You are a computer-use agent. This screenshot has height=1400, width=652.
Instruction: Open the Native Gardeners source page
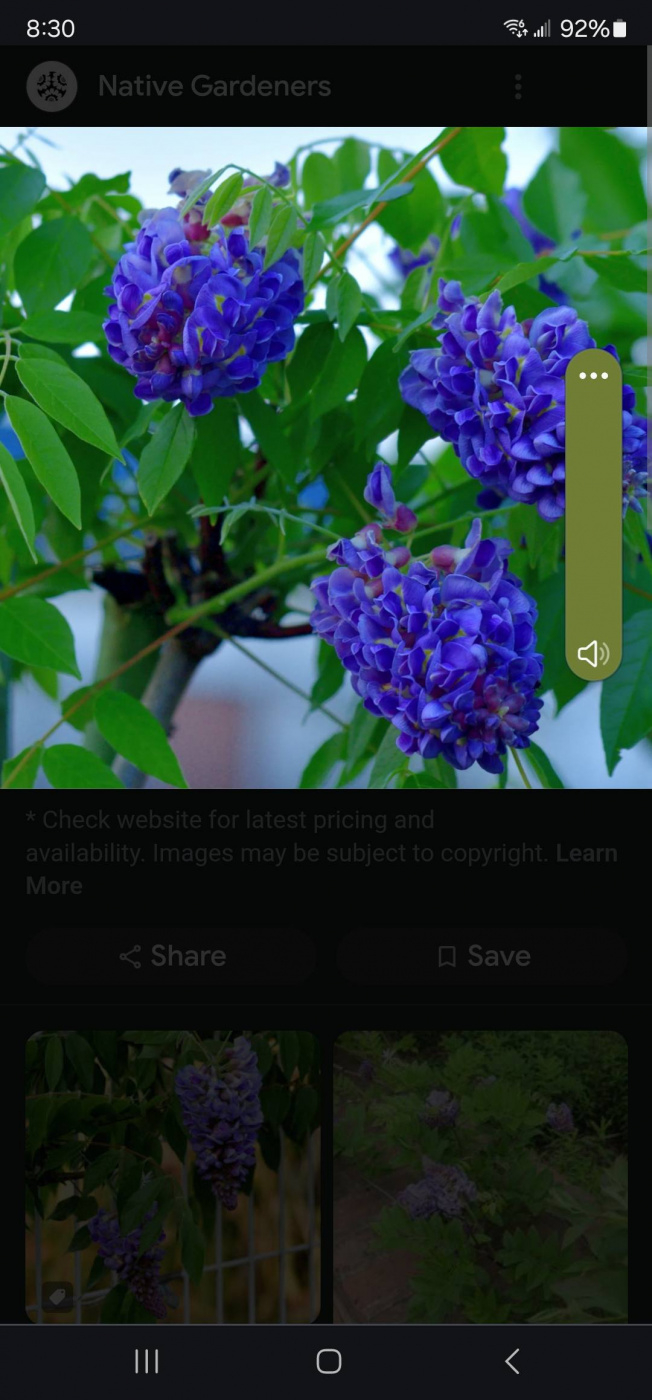tap(214, 87)
